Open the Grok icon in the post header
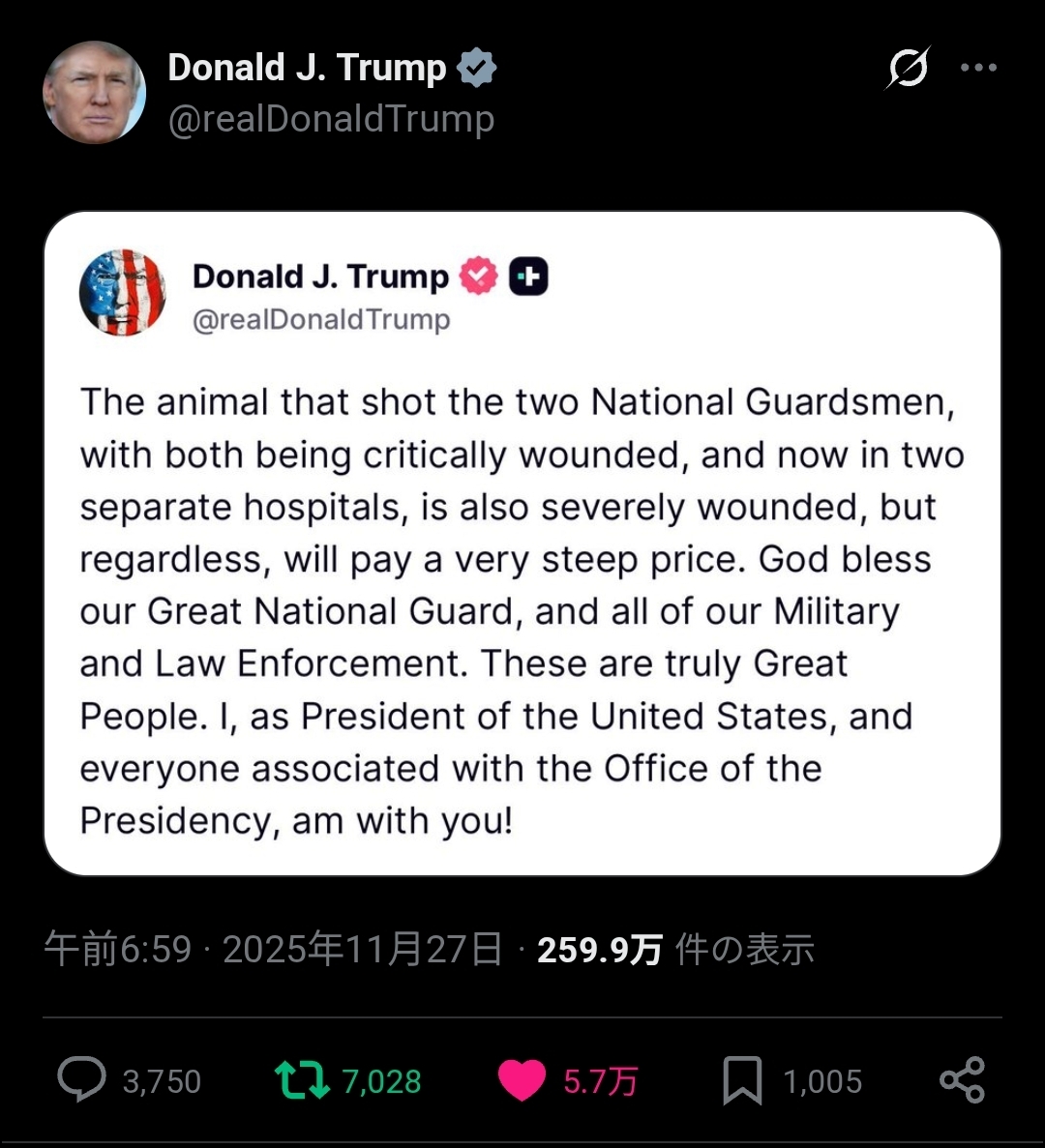The height and width of the screenshot is (1148, 1045). (x=908, y=68)
